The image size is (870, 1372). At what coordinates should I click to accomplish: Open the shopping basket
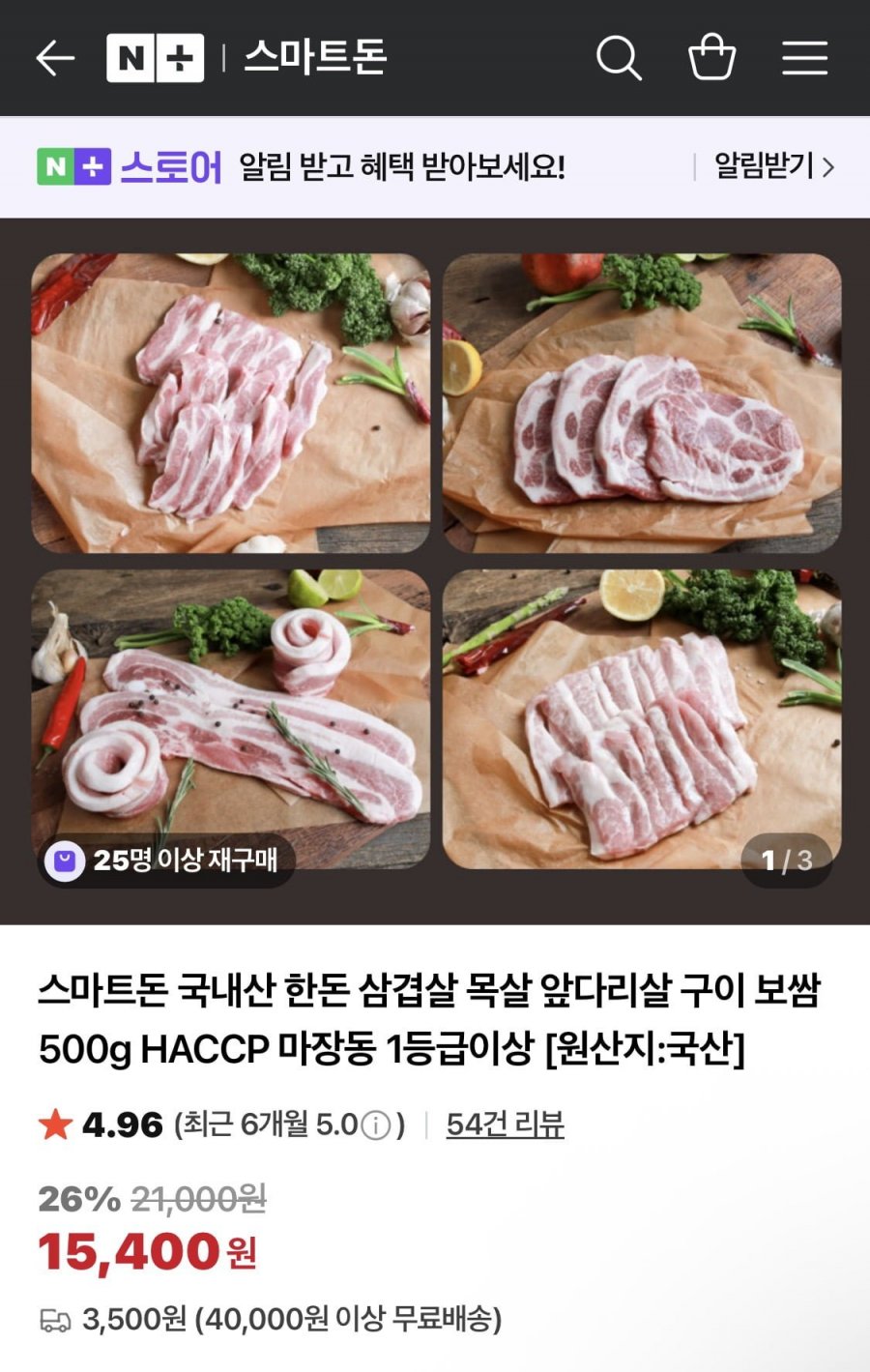coord(711,58)
